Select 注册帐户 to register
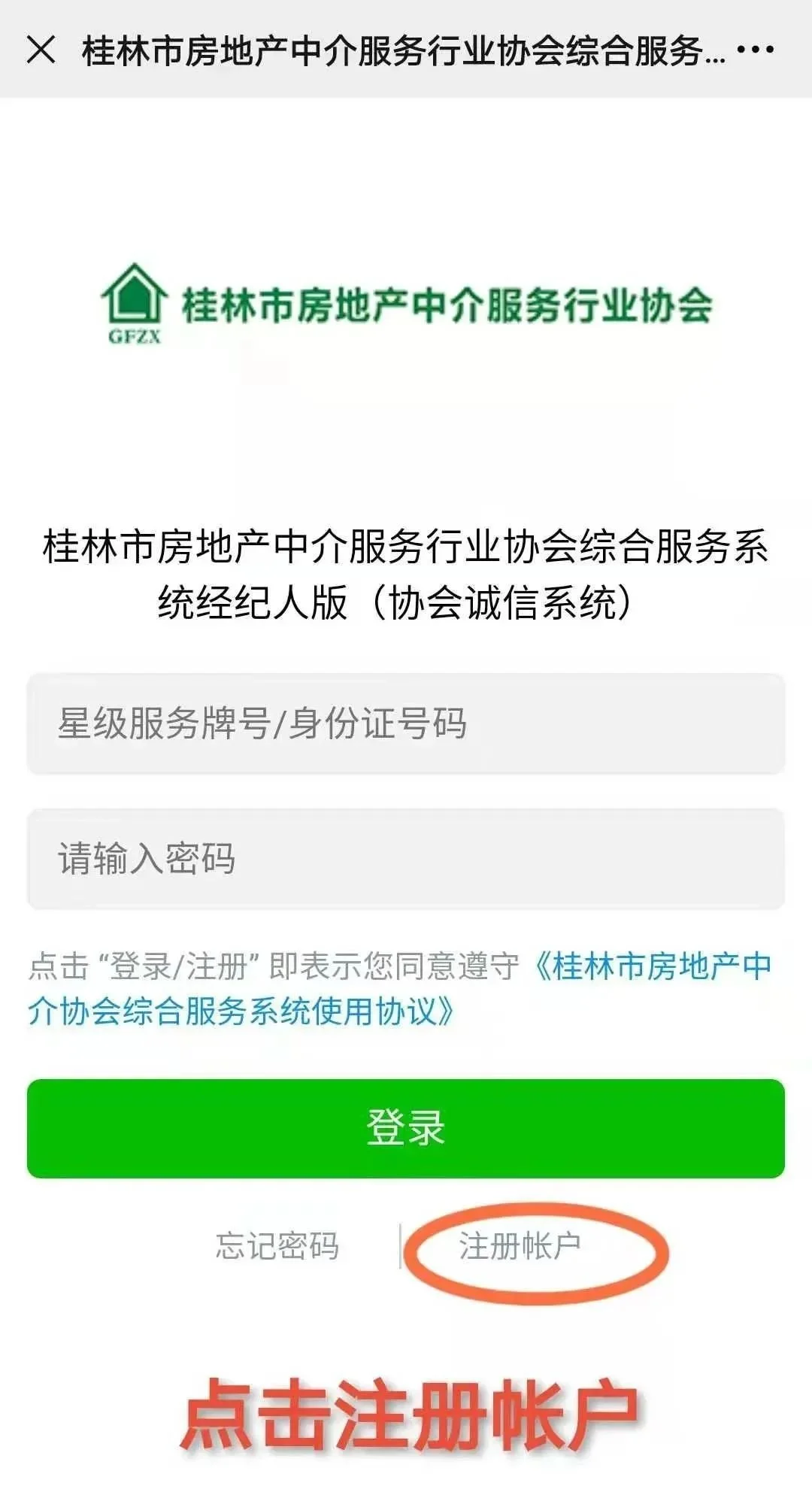The width and height of the screenshot is (812, 1492). coord(520,1246)
